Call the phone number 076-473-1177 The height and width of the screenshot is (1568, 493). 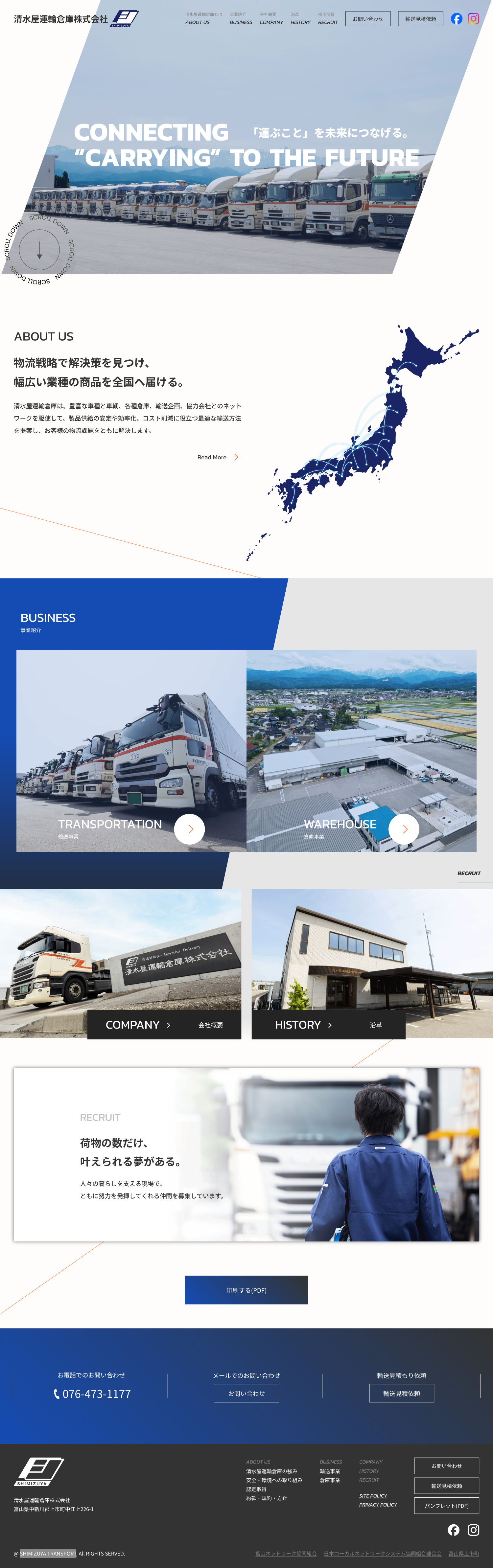pos(92,1393)
